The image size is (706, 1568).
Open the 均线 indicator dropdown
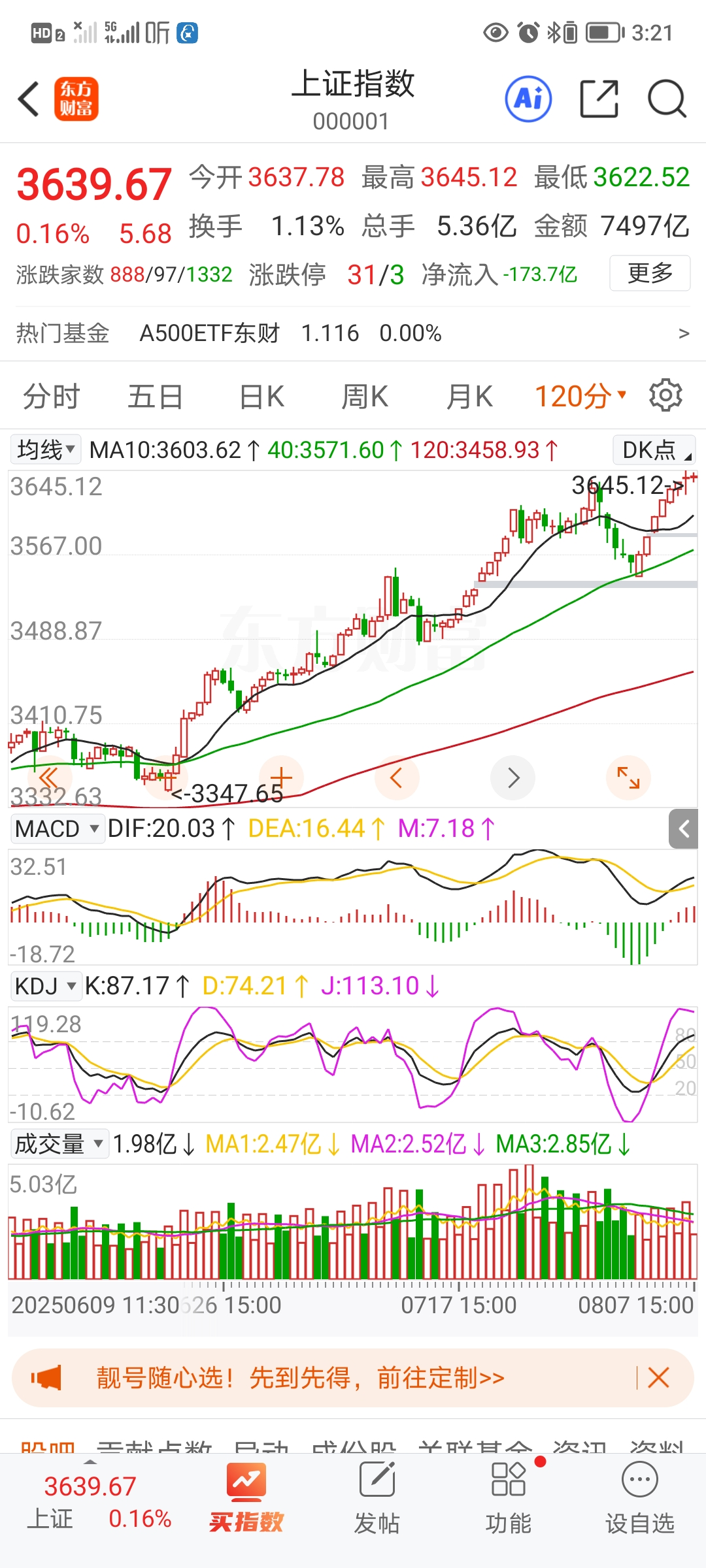click(46, 449)
